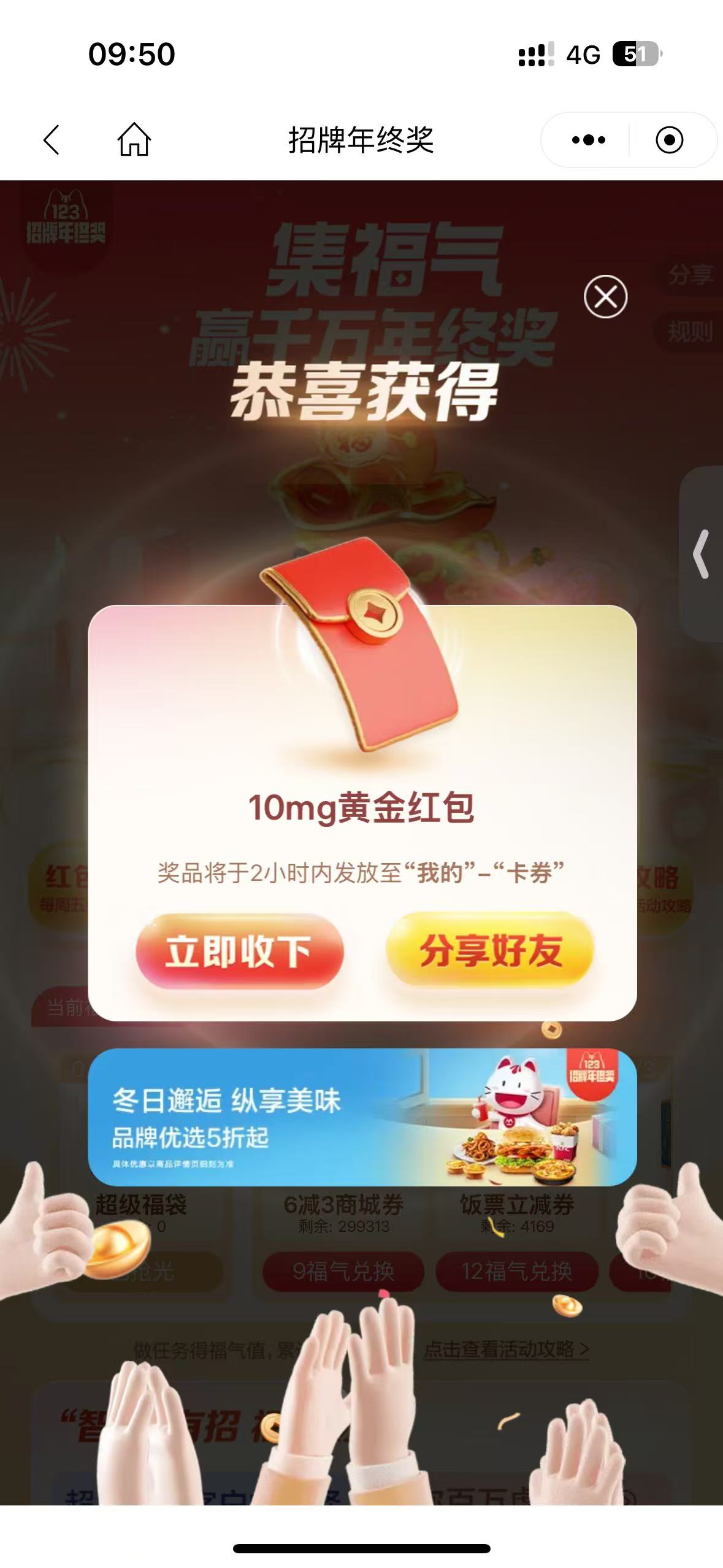723x1568 pixels.
Task: Dismiss the 恭喜获得 prize popup
Action: click(x=605, y=297)
